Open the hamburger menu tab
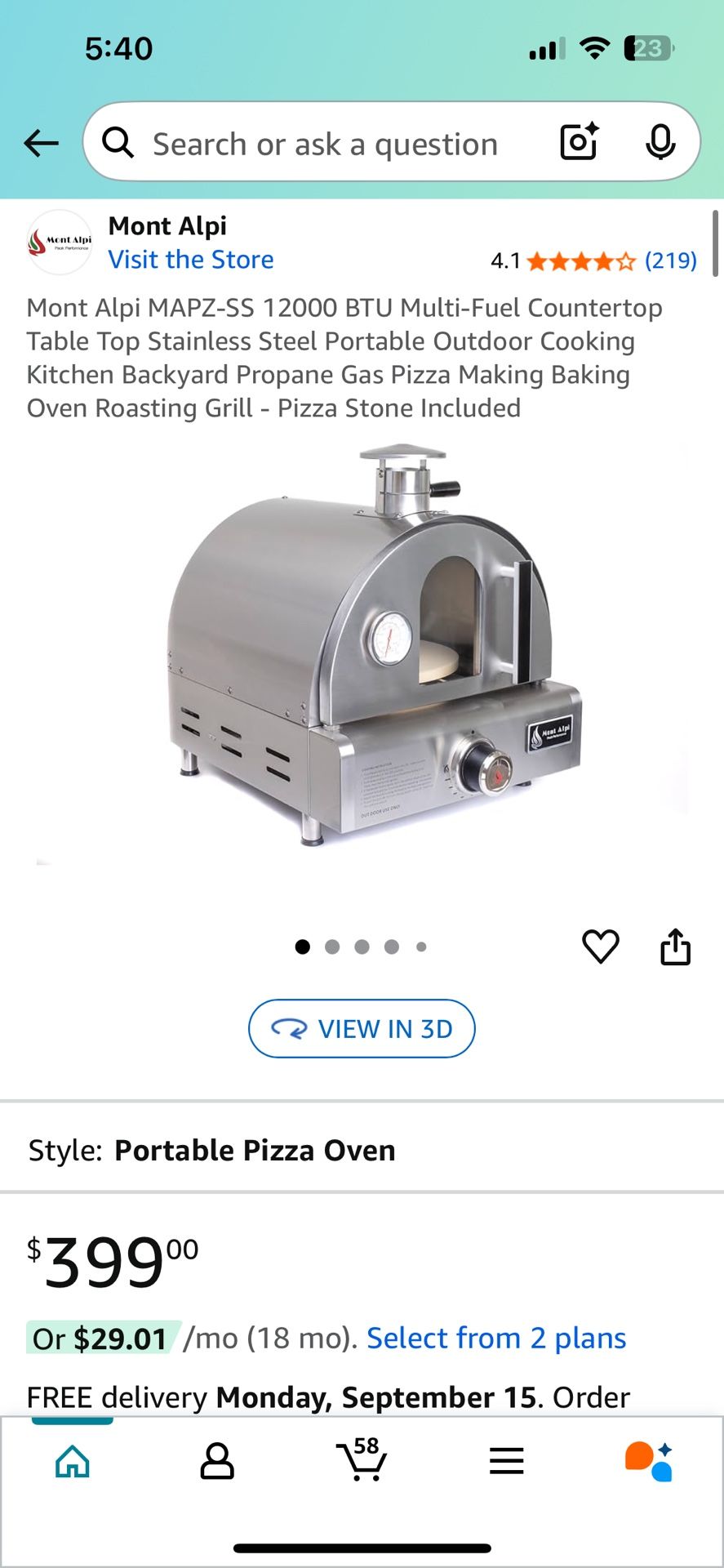Viewport: 724px width, 1568px height. (x=506, y=1461)
